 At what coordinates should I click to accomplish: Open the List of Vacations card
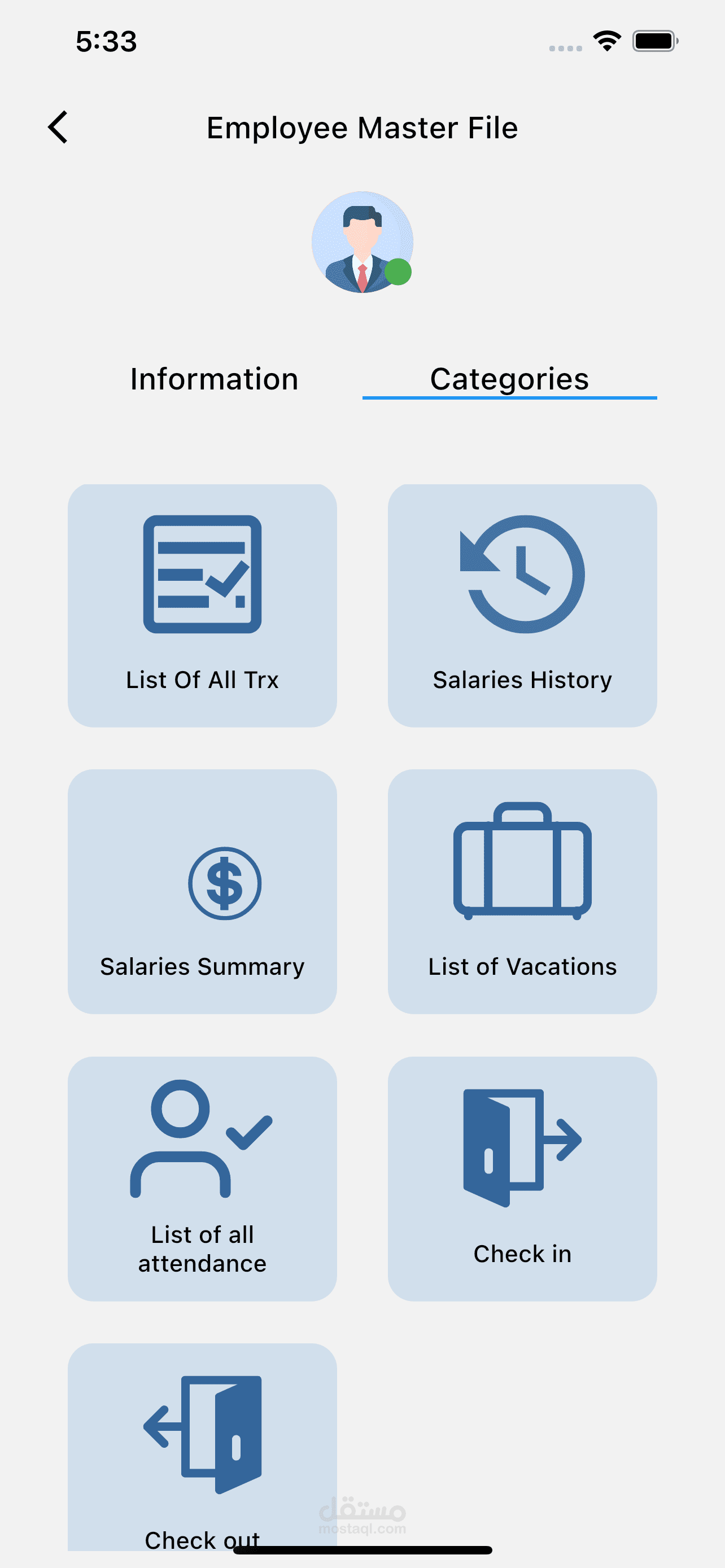click(522, 891)
